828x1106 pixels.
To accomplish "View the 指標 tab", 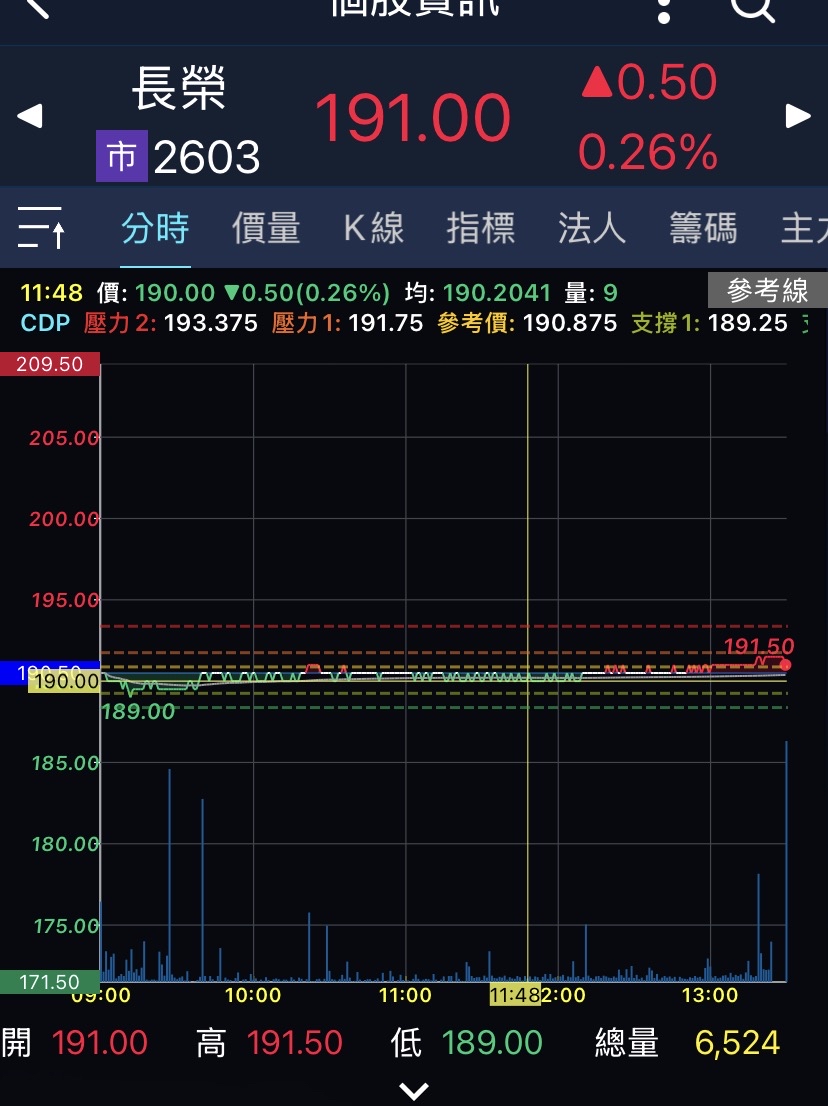I will coord(481,229).
